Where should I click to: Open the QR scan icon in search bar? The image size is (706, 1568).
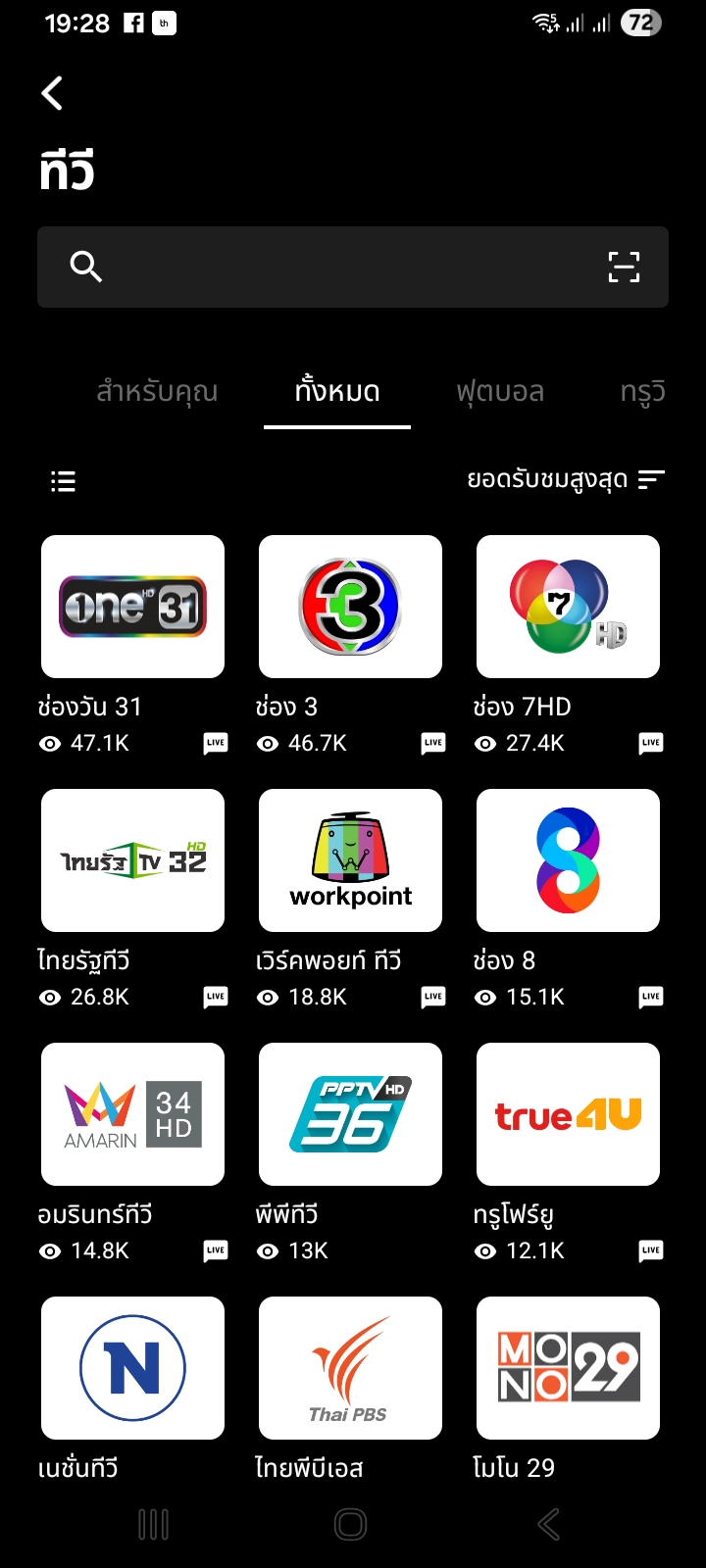point(624,267)
